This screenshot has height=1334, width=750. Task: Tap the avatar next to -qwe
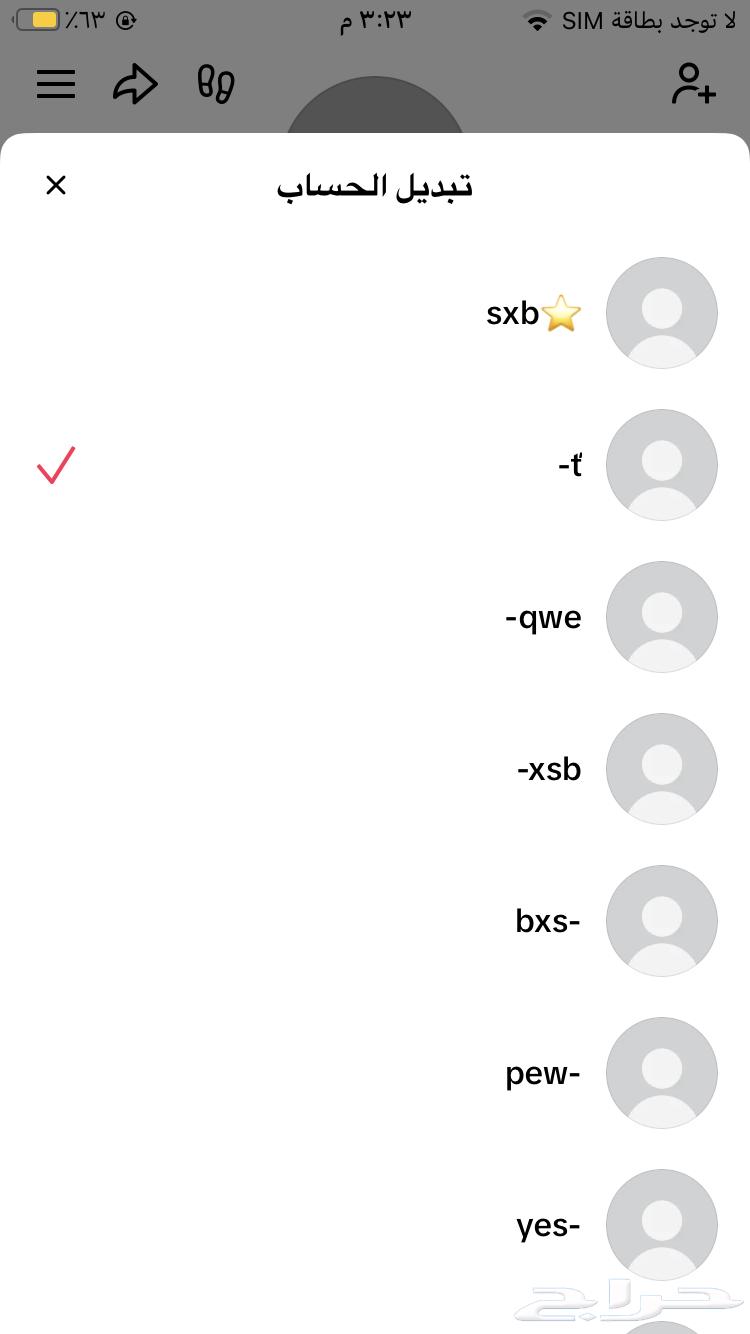pos(662,617)
